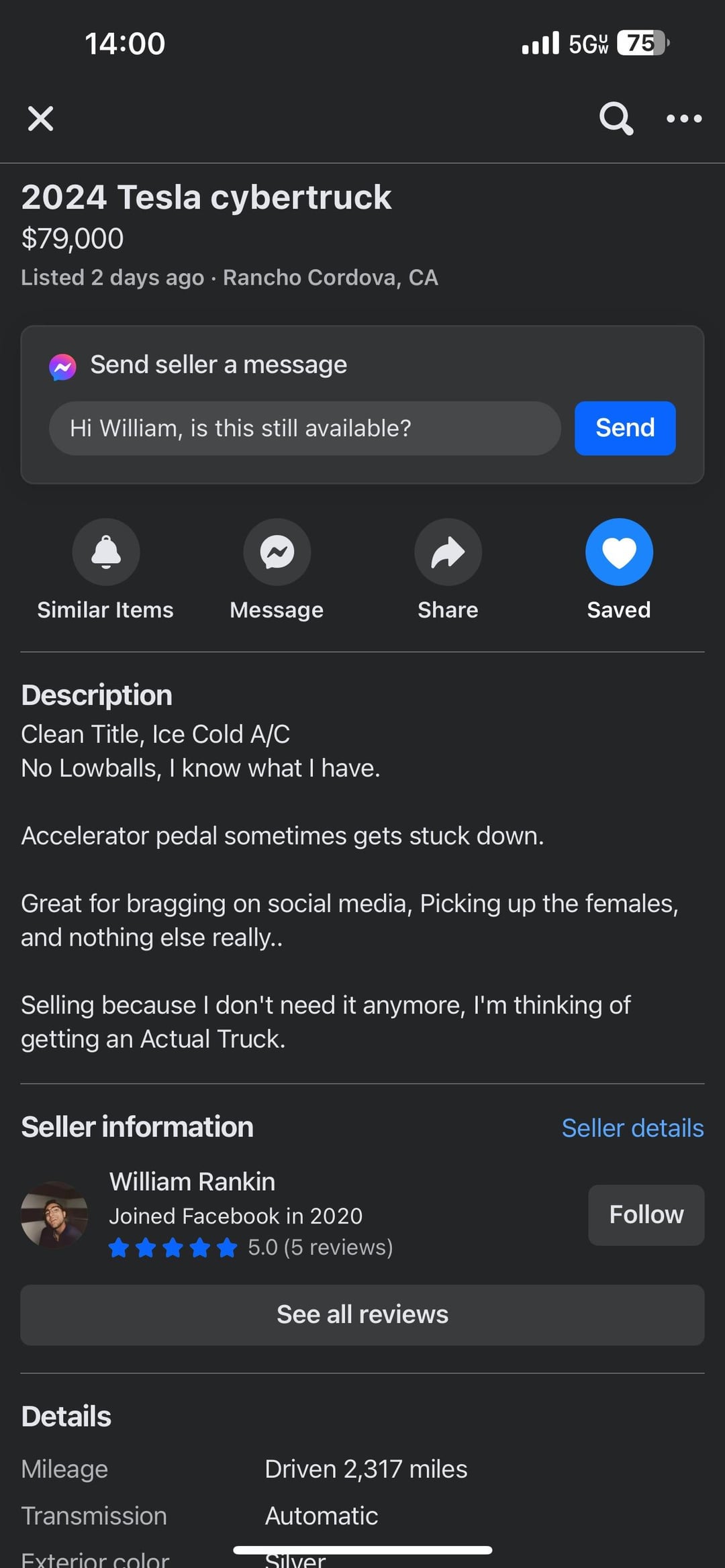Viewport: 725px width, 1568px height.
Task: Send the message to William
Action: click(x=624, y=428)
